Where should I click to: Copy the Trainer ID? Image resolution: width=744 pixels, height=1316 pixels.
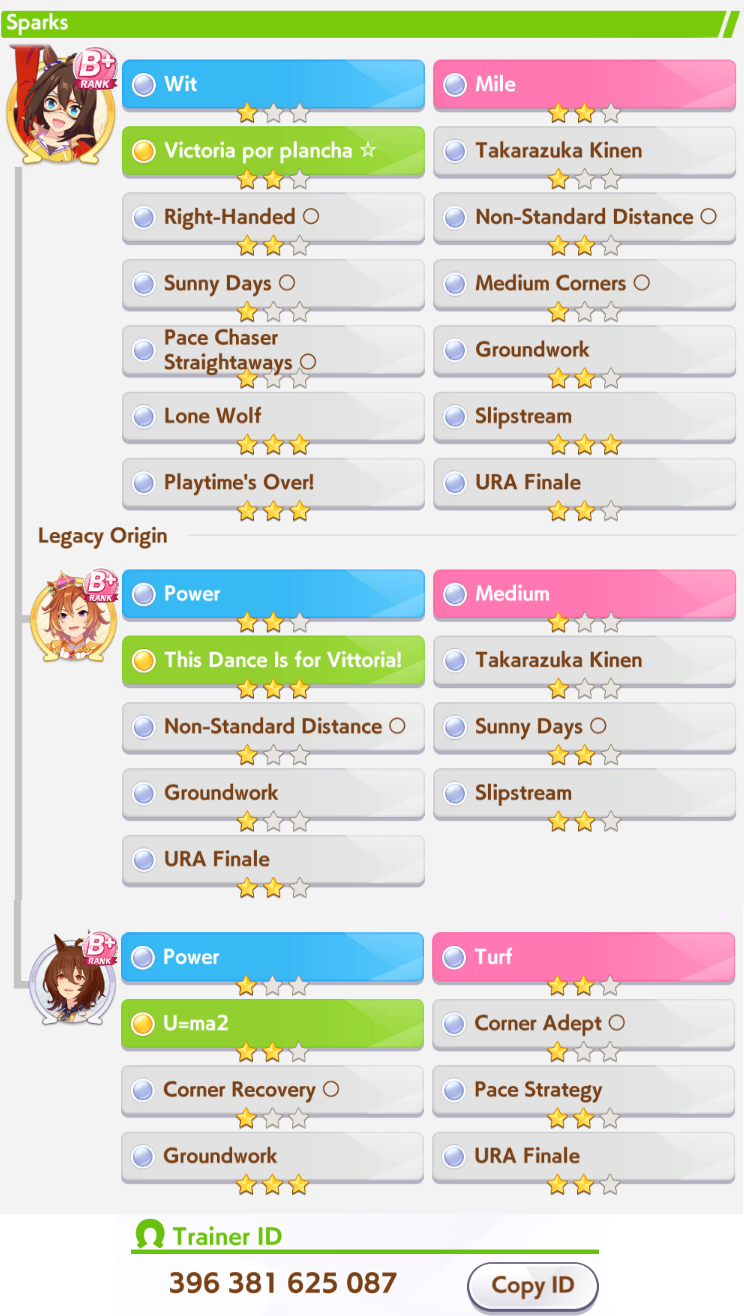[532, 1285]
